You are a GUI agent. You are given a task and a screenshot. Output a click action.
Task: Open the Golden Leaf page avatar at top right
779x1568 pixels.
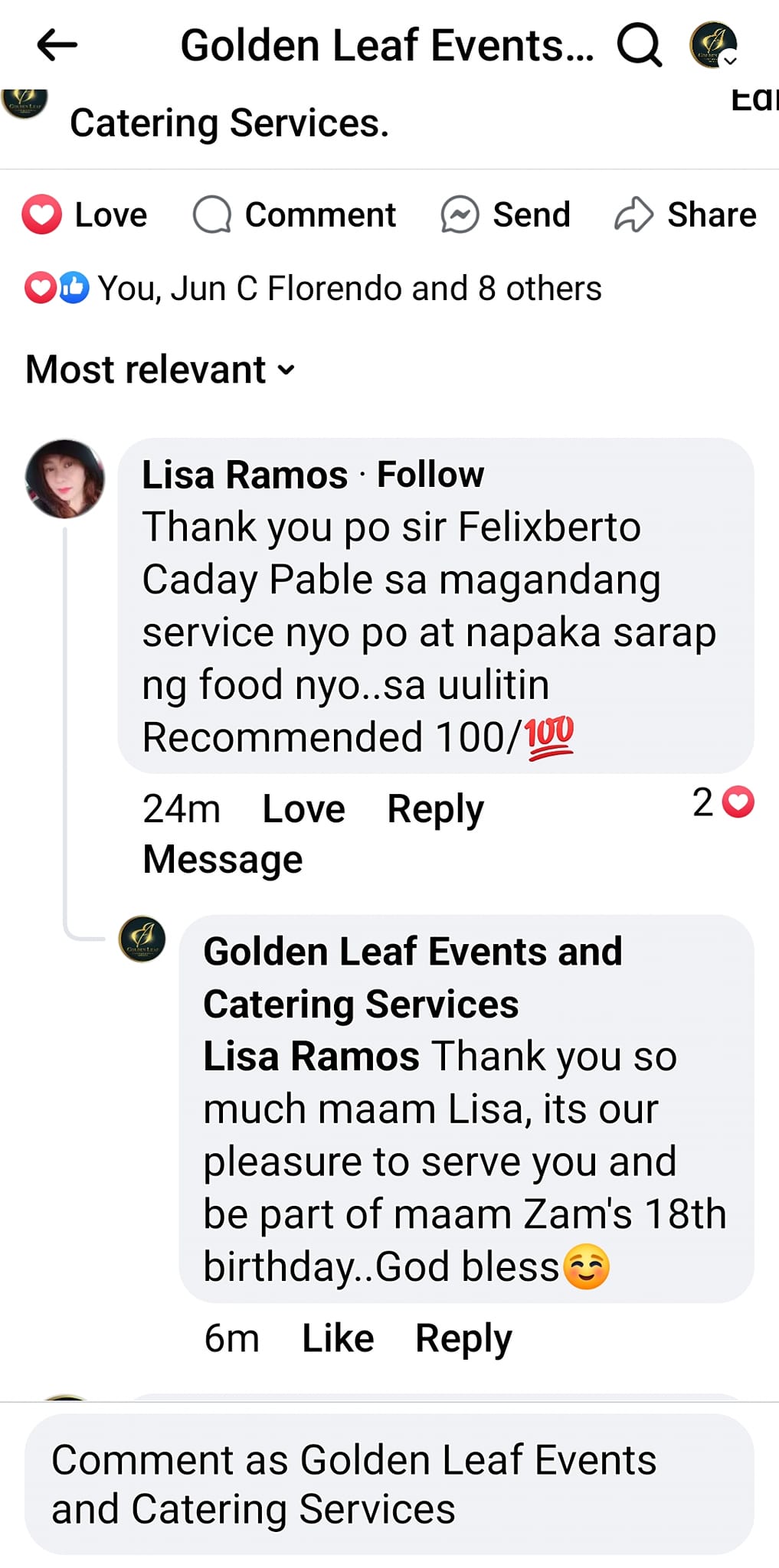point(711,44)
